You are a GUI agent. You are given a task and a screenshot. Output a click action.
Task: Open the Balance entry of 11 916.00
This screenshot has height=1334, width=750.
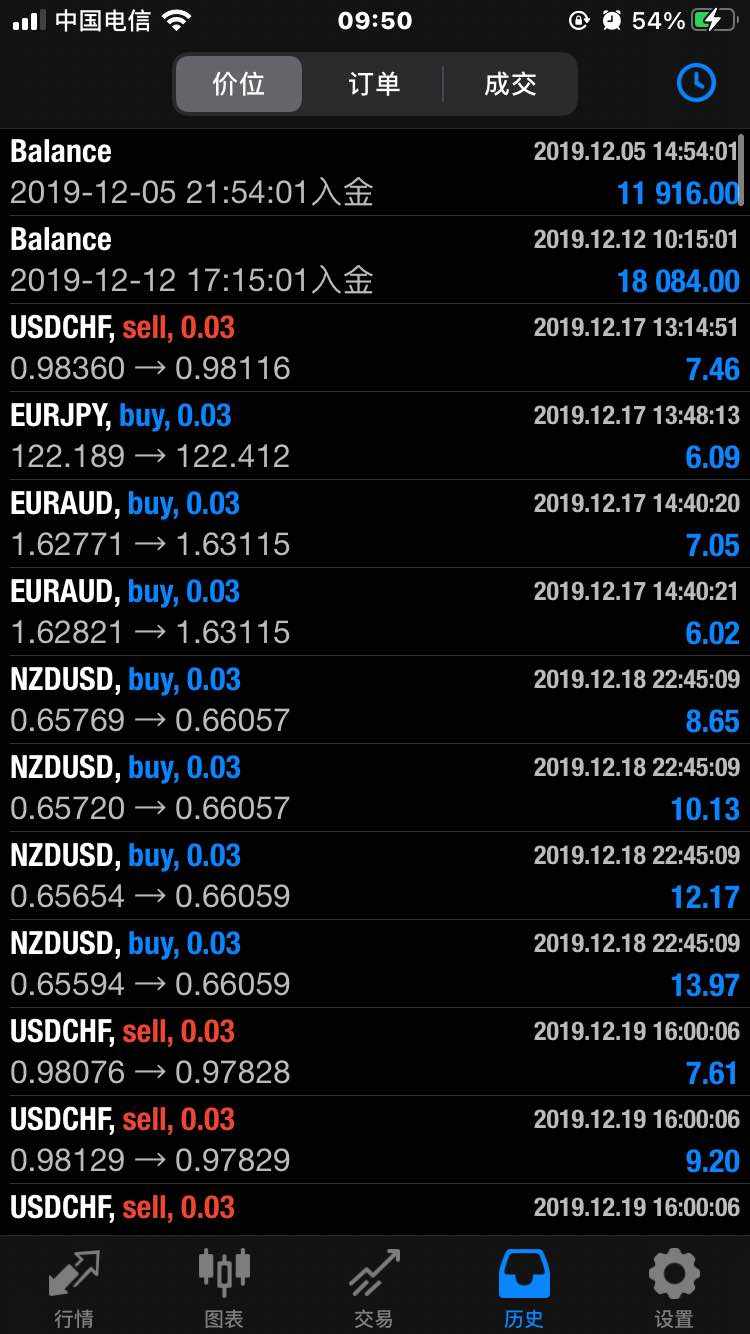[375, 172]
